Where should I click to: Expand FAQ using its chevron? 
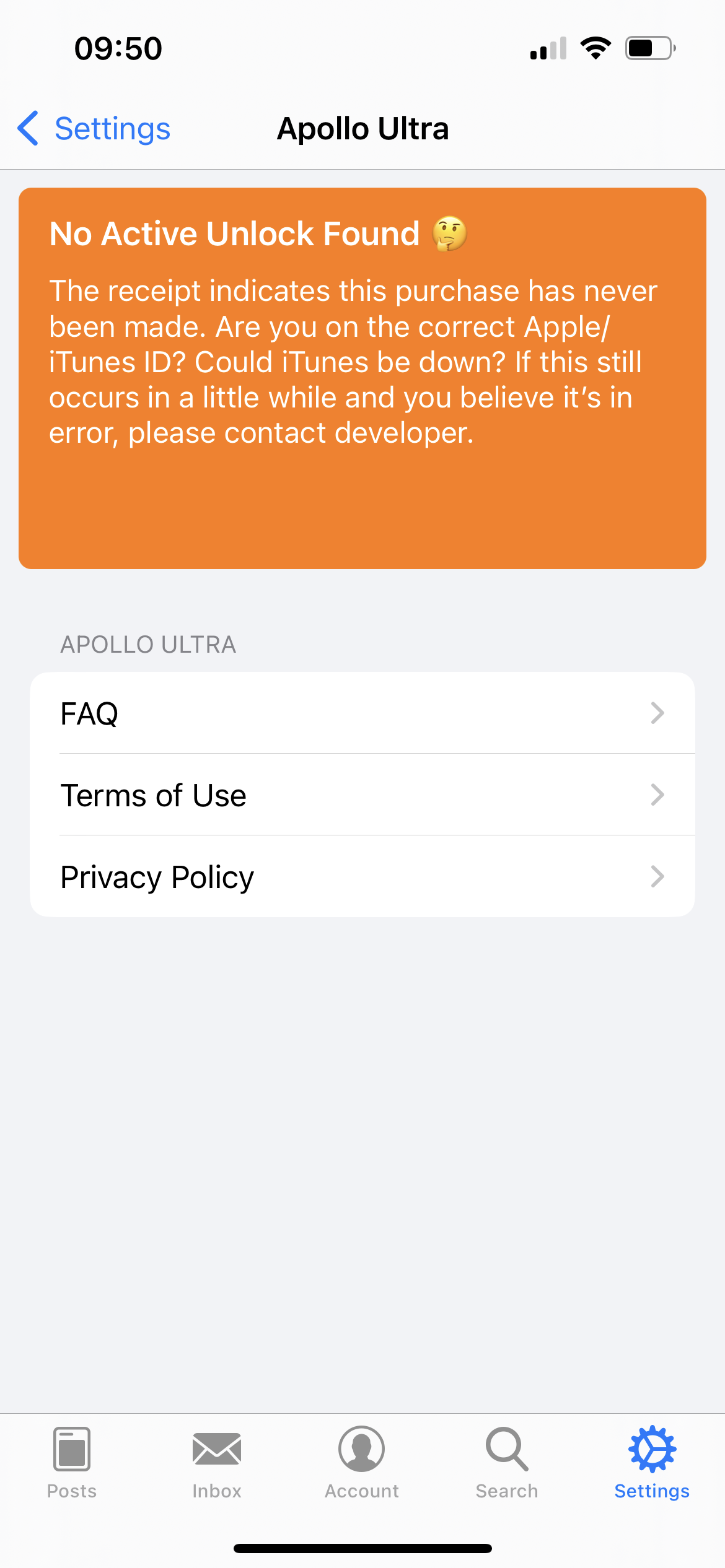pyautogui.click(x=658, y=713)
